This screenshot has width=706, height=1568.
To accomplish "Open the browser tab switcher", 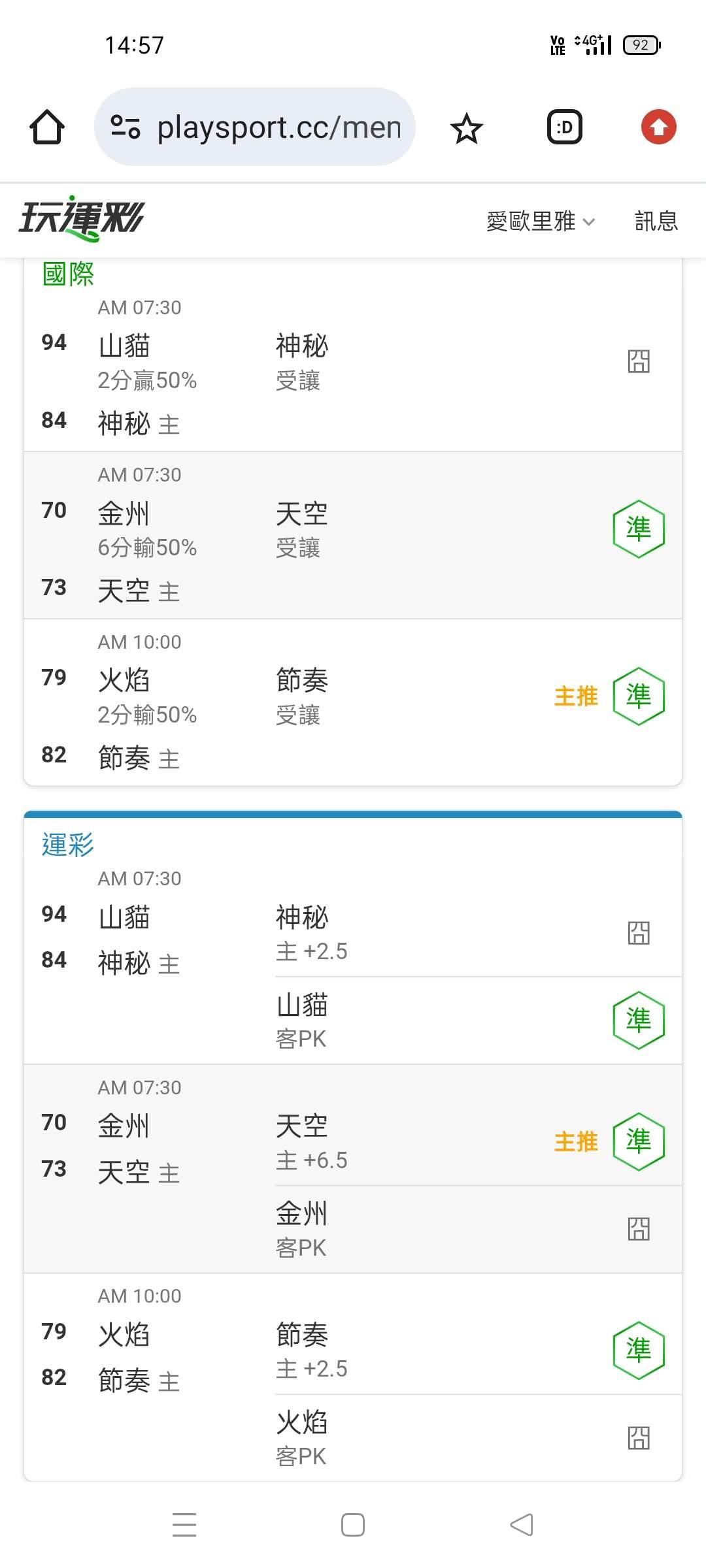I will (564, 127).
